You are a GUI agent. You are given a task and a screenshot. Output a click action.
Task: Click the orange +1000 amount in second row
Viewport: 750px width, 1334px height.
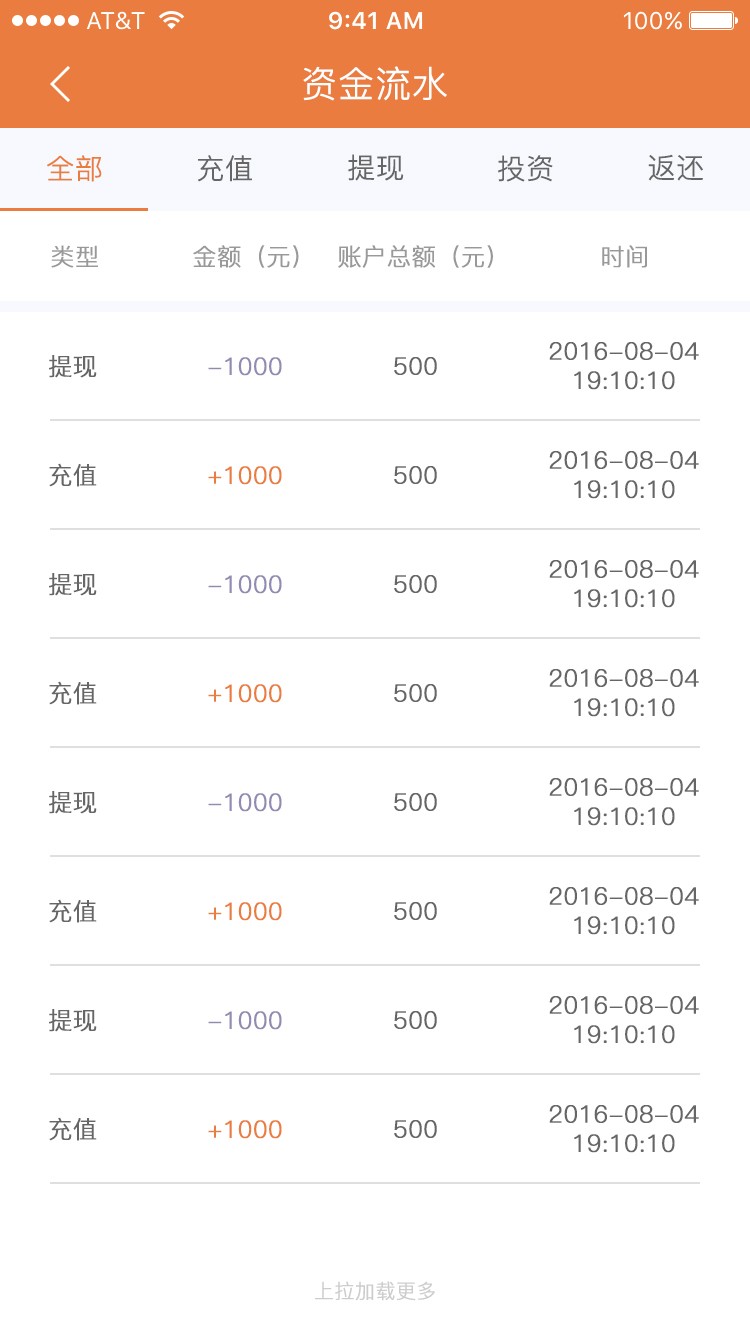pyautogui.click(x=245, y=476)
